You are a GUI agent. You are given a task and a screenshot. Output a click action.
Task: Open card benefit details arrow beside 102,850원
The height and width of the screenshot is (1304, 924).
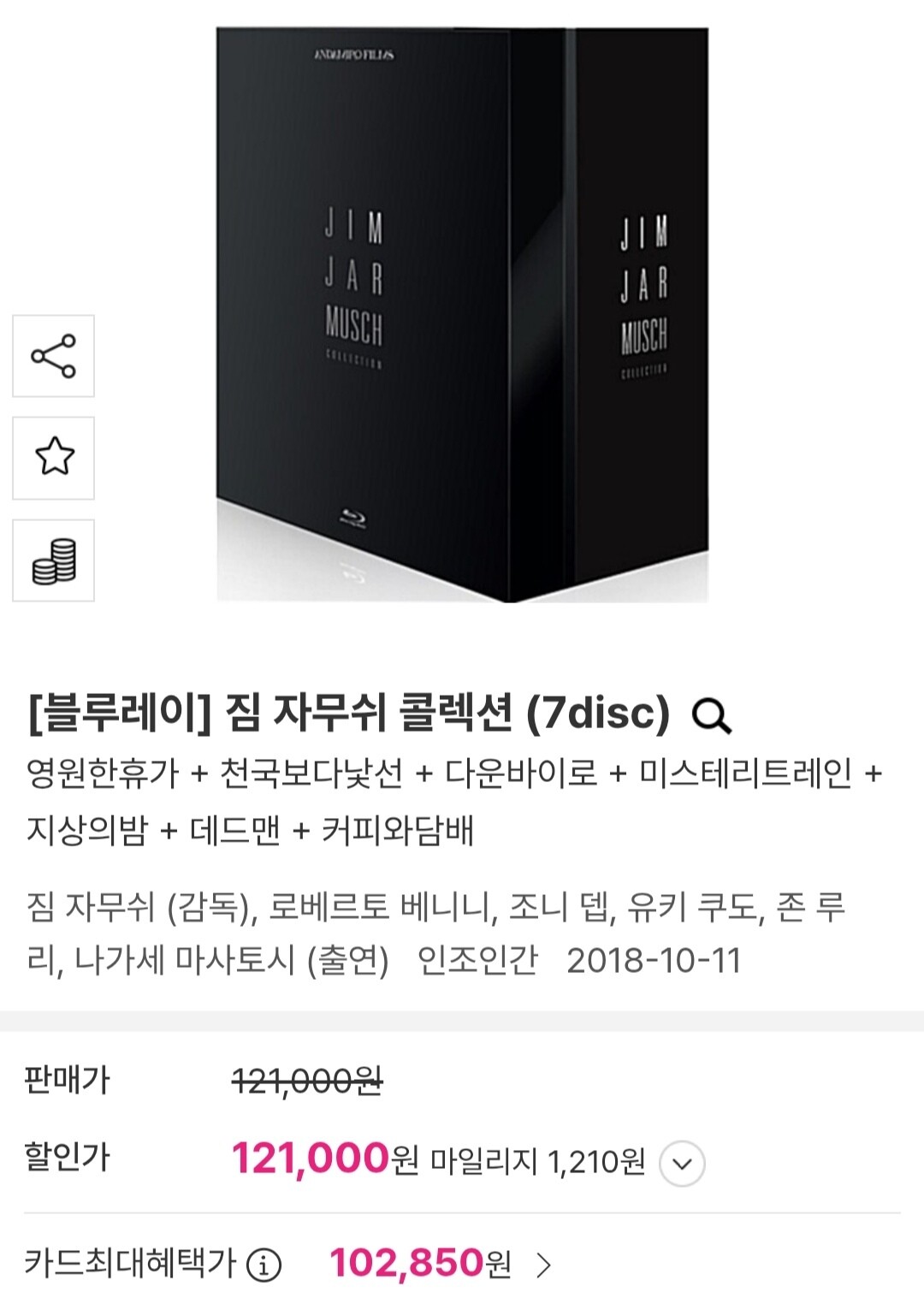pyautogui.click(x=544, y=1265)
